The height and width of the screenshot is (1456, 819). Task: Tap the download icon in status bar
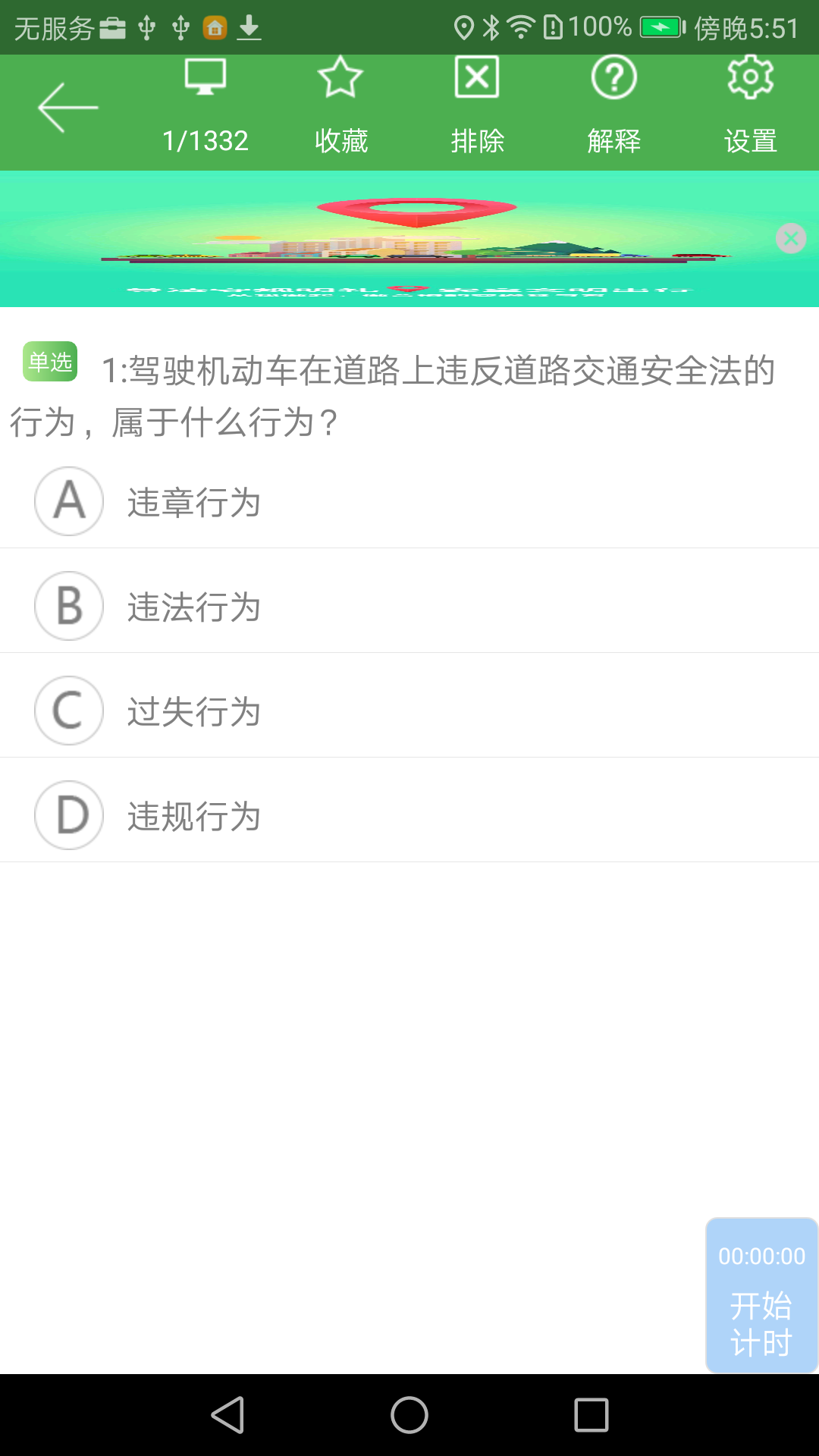(249, 27)
